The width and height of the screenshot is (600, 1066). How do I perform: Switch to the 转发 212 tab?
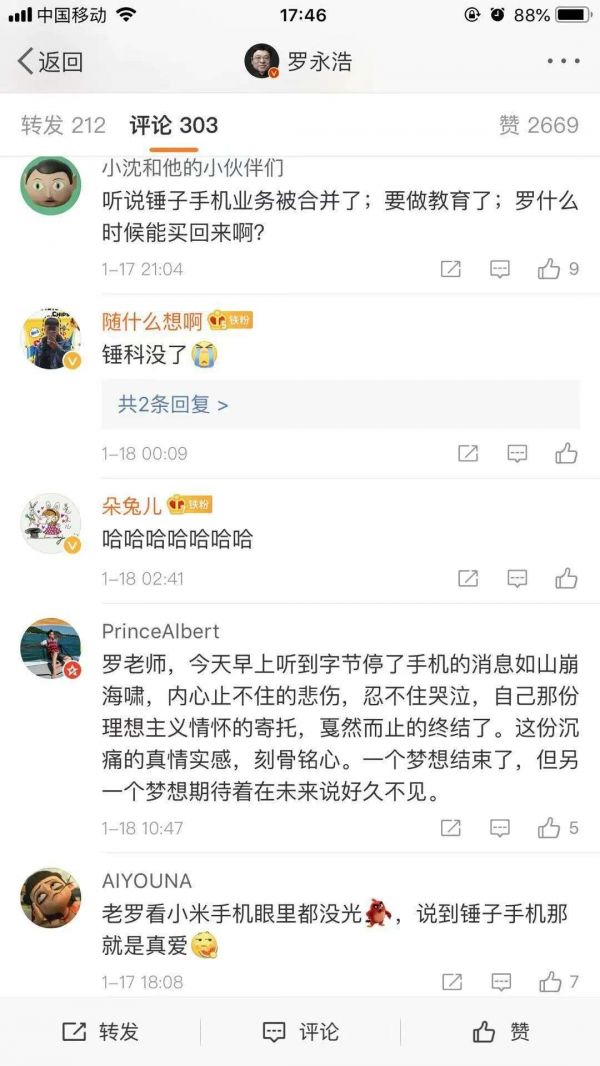pos(63,125)
